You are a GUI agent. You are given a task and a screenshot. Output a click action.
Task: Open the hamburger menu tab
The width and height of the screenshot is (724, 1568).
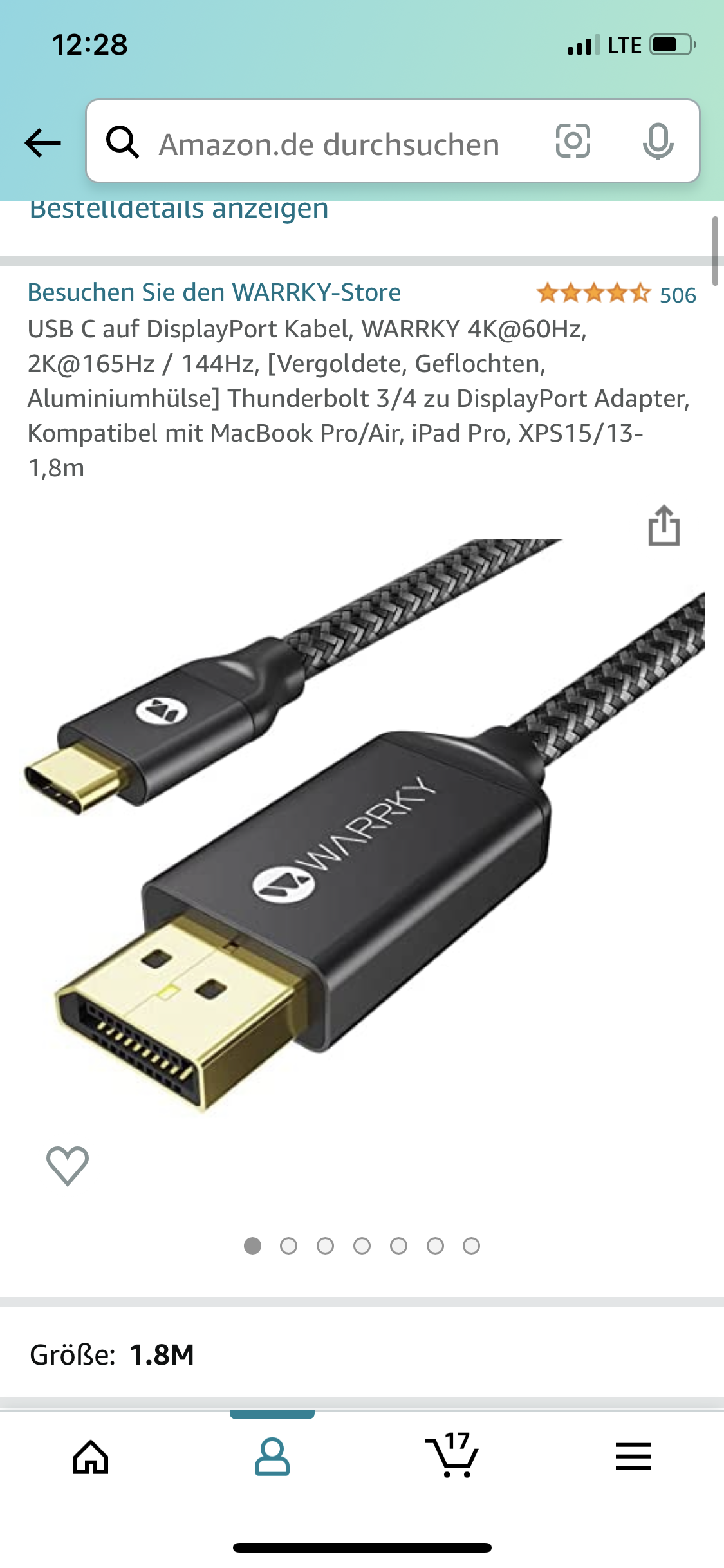[x=633, y=1457]
